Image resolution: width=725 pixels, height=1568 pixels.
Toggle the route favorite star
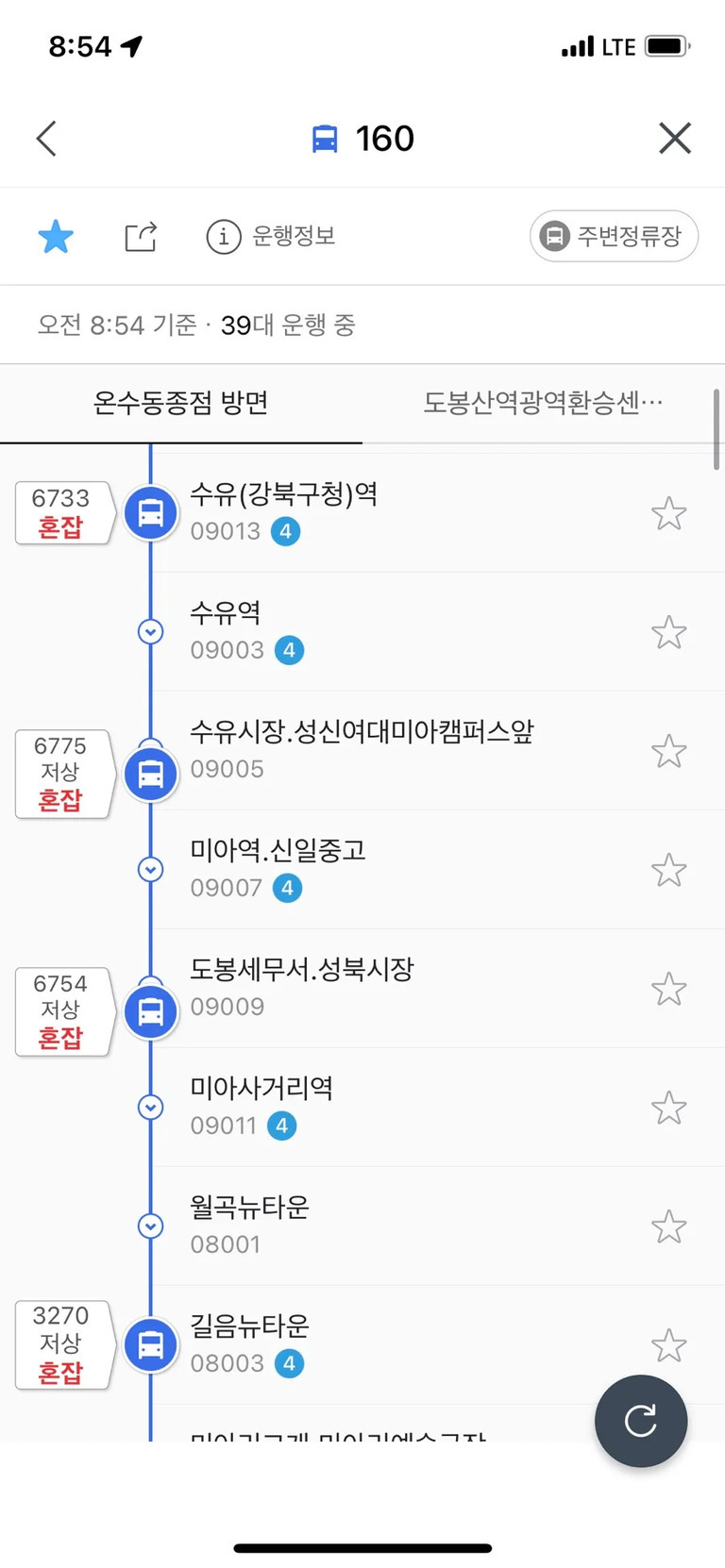coord(55,237)
